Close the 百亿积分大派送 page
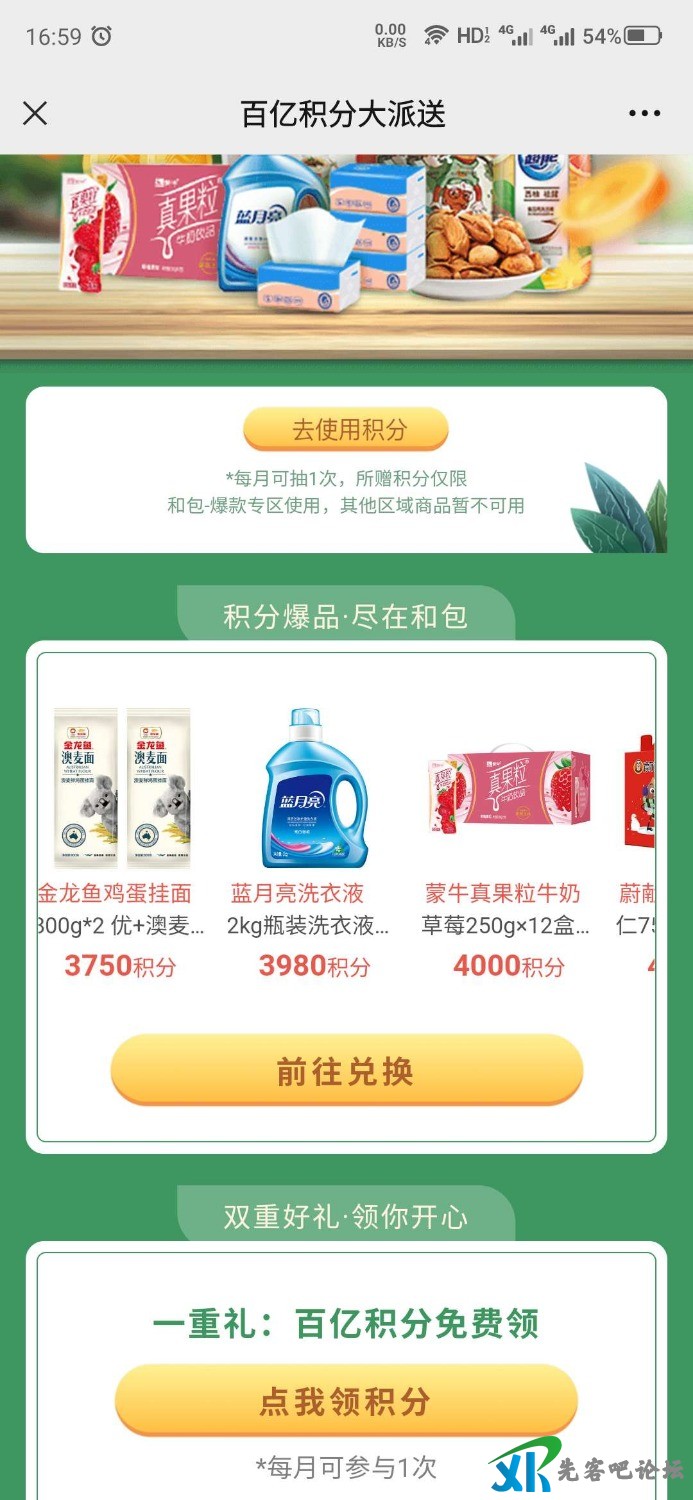Screen dimensions: 693x1500 (35, 113)
